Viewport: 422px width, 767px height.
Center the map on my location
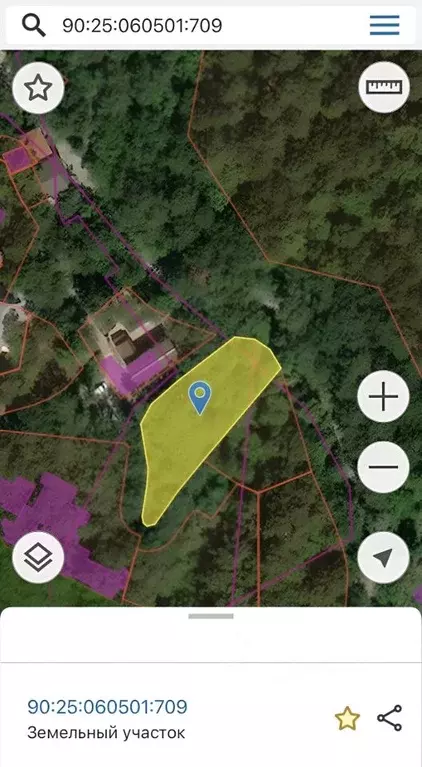click(x=383, y=558)
